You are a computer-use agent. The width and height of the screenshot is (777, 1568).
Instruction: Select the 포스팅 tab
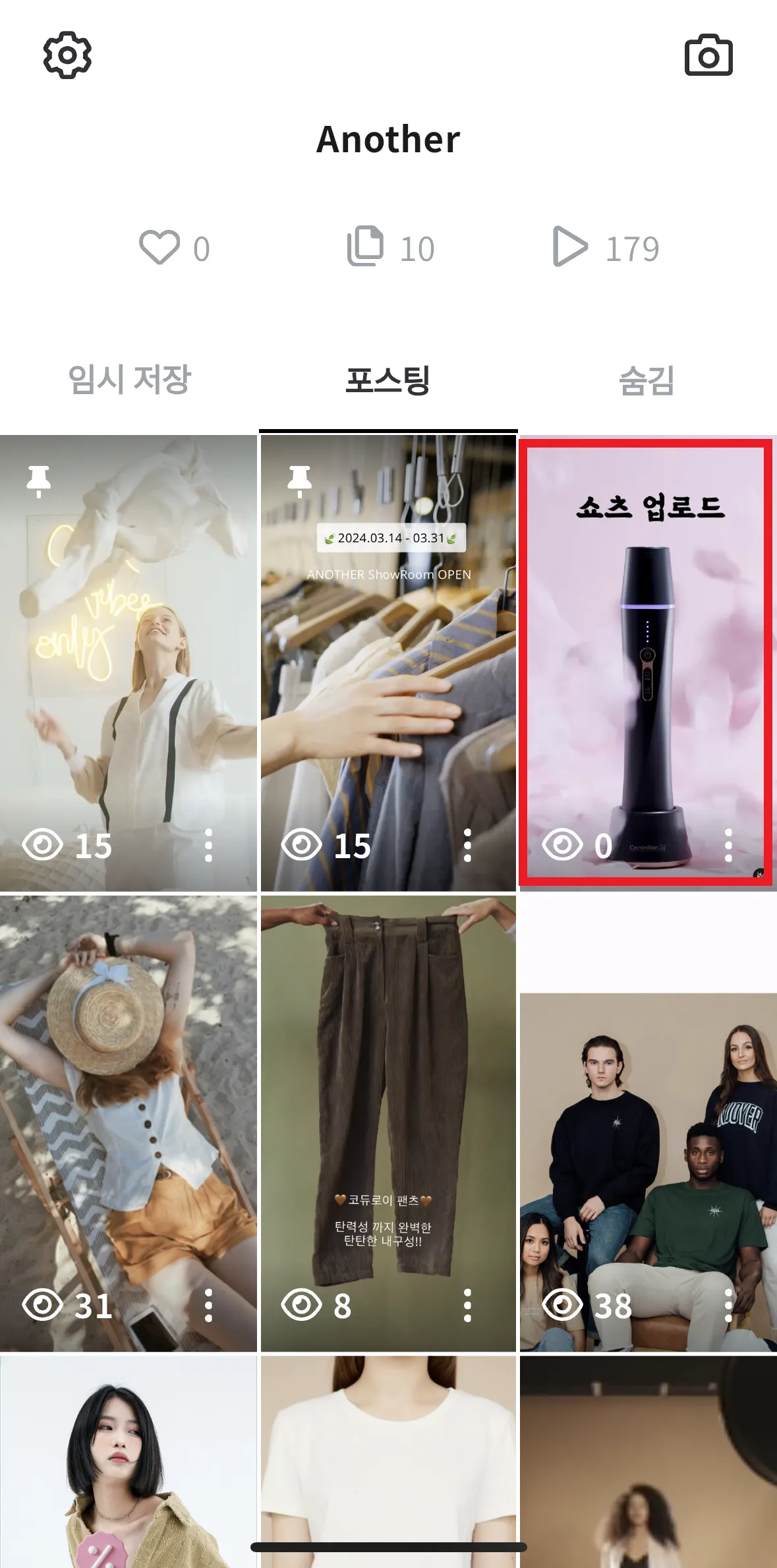coord(388,380)
